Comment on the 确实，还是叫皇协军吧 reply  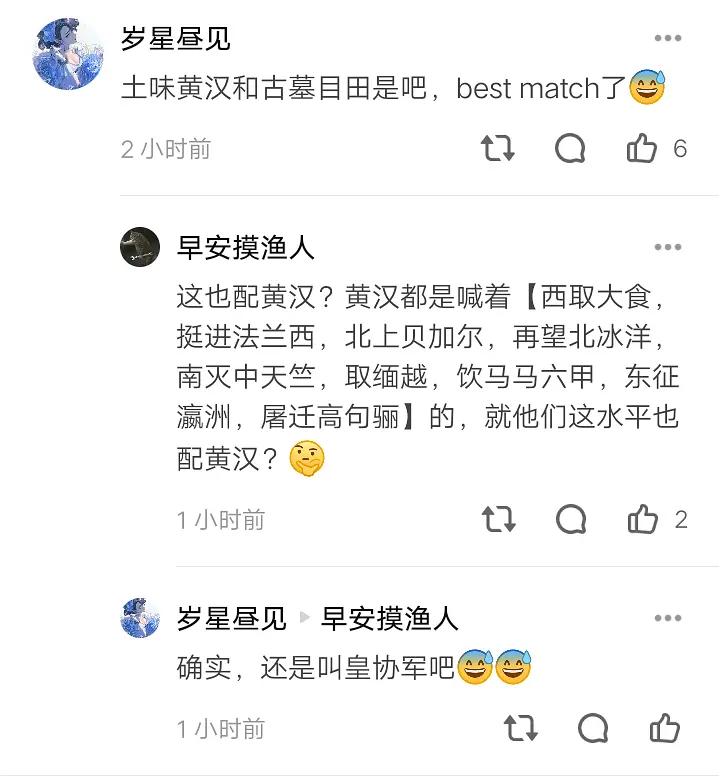[x=593, y=728]
